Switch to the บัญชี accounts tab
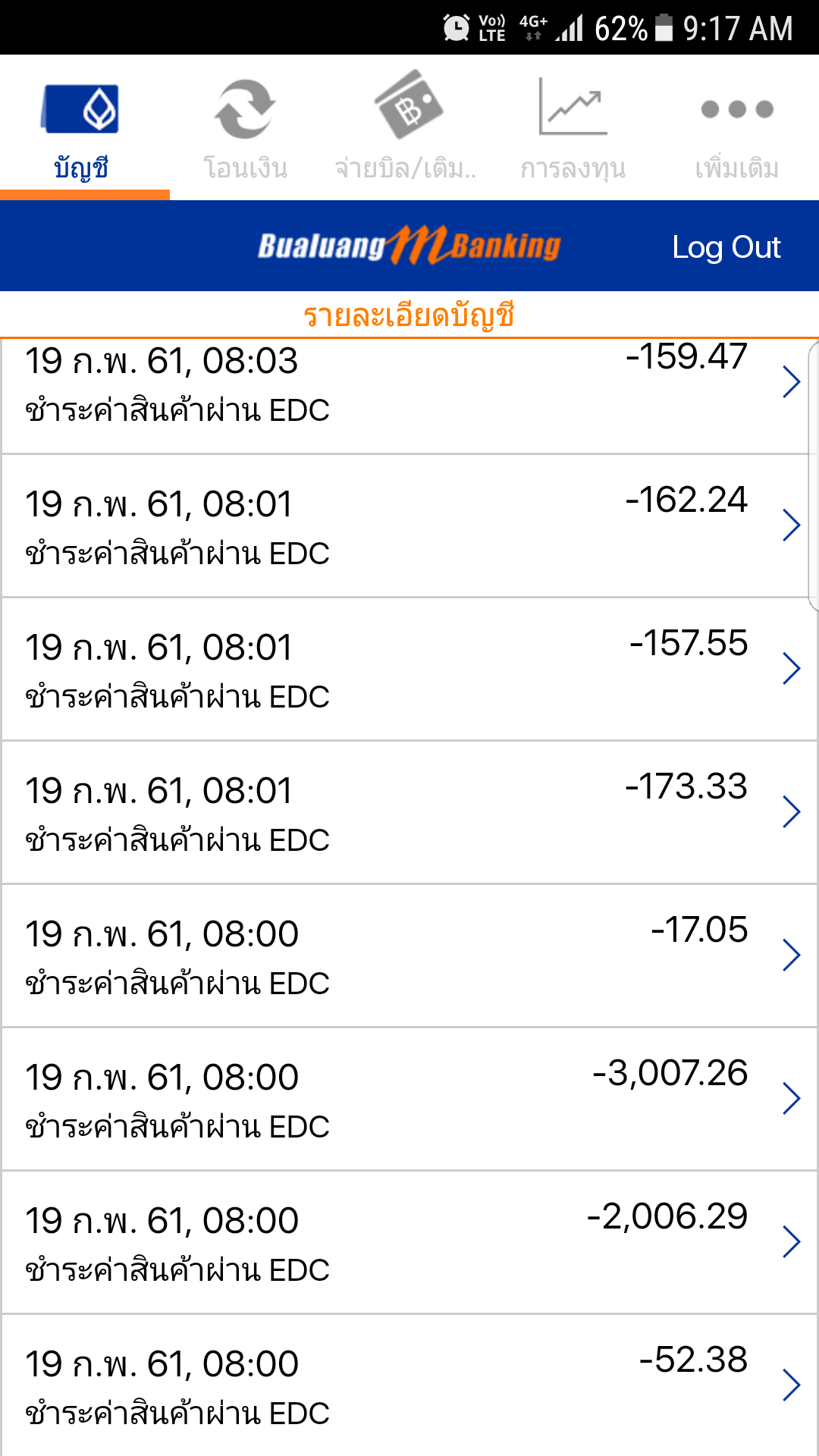 click(82, 127)
